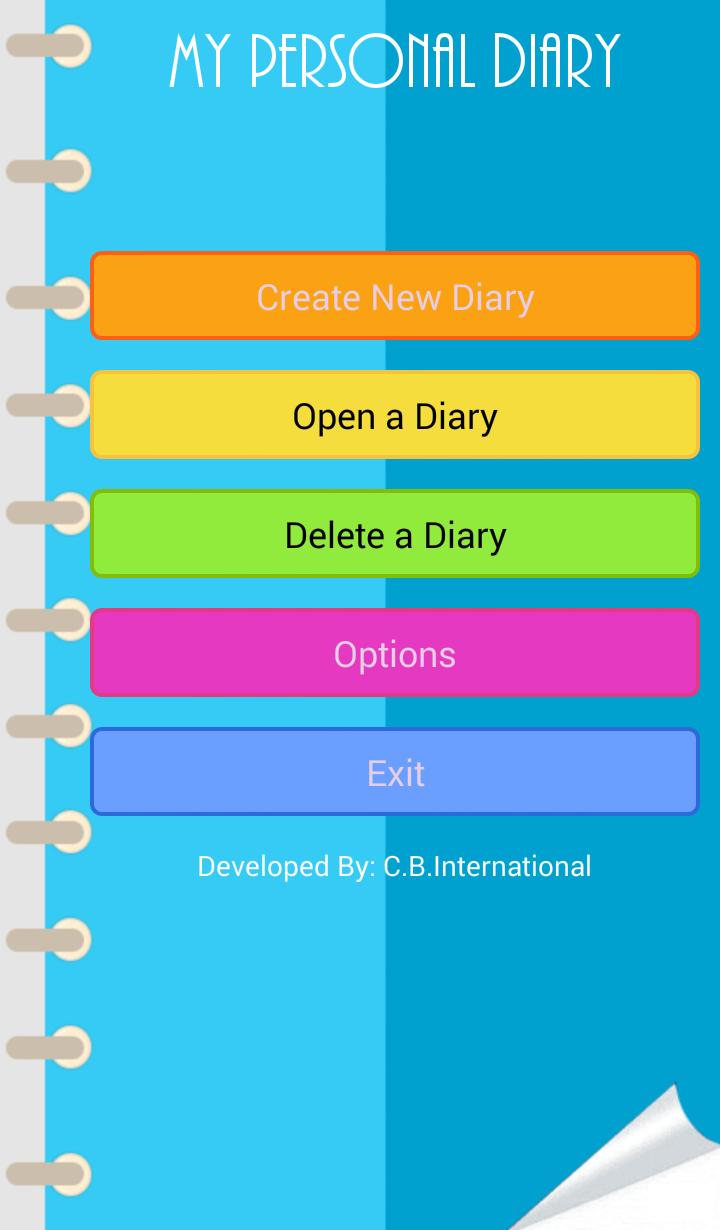The image size is (720, 1230).
Task: Exit the diary app
Action: [x=395, y=772]
